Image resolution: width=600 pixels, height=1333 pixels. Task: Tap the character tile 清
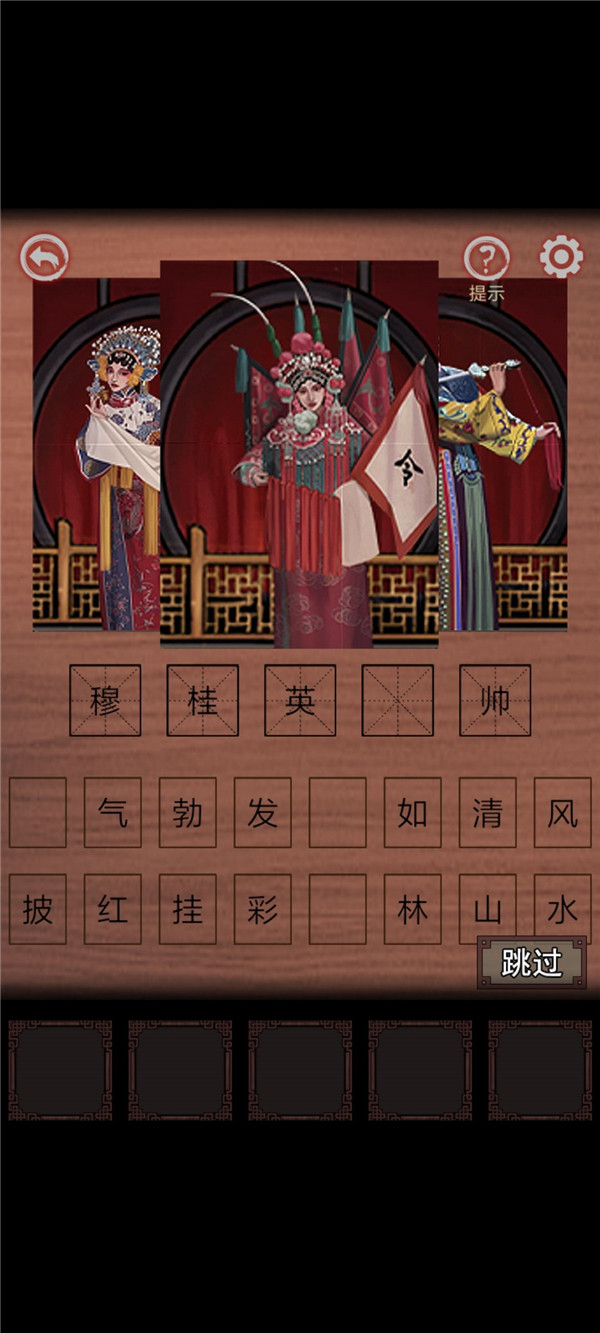(x=488, y=813)
